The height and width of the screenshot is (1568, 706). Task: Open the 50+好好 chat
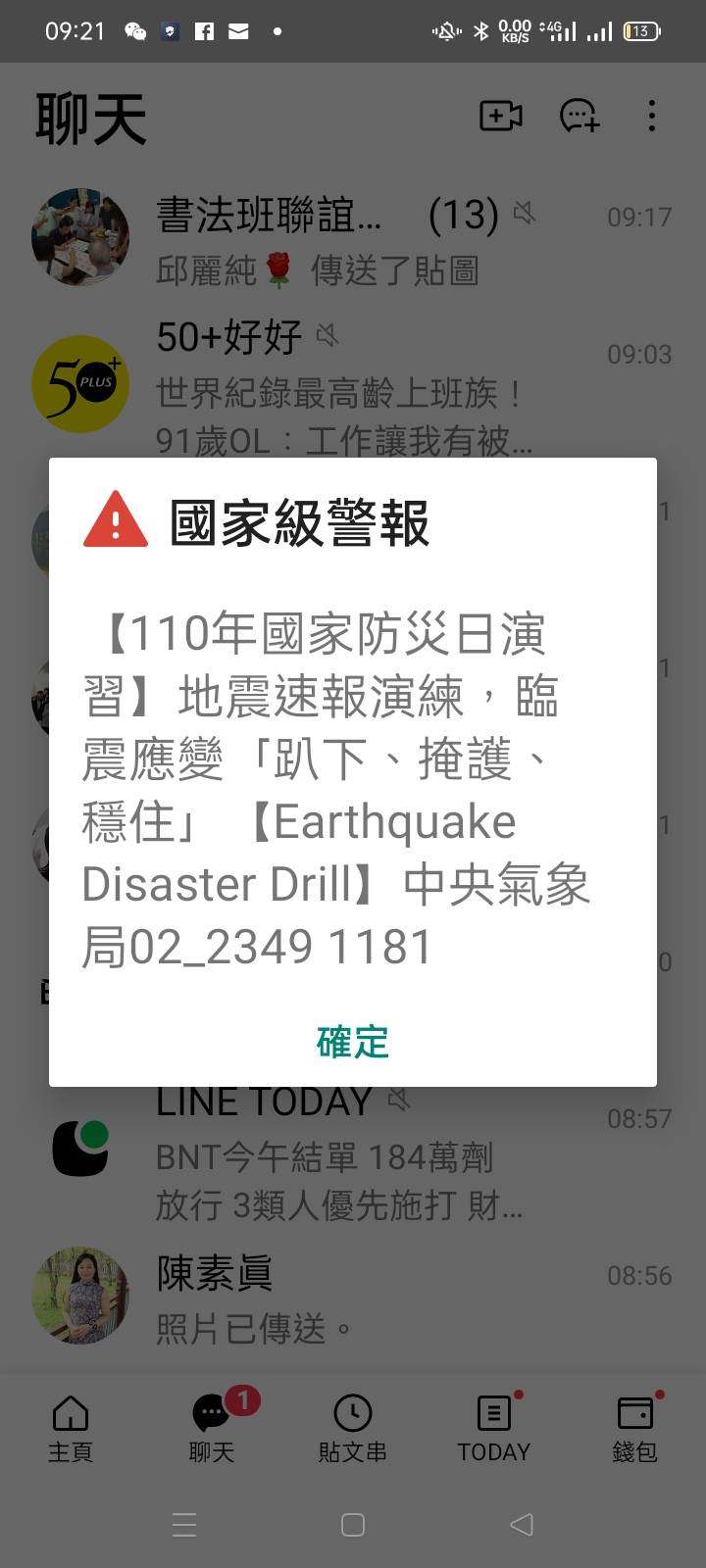coord(353,384)
